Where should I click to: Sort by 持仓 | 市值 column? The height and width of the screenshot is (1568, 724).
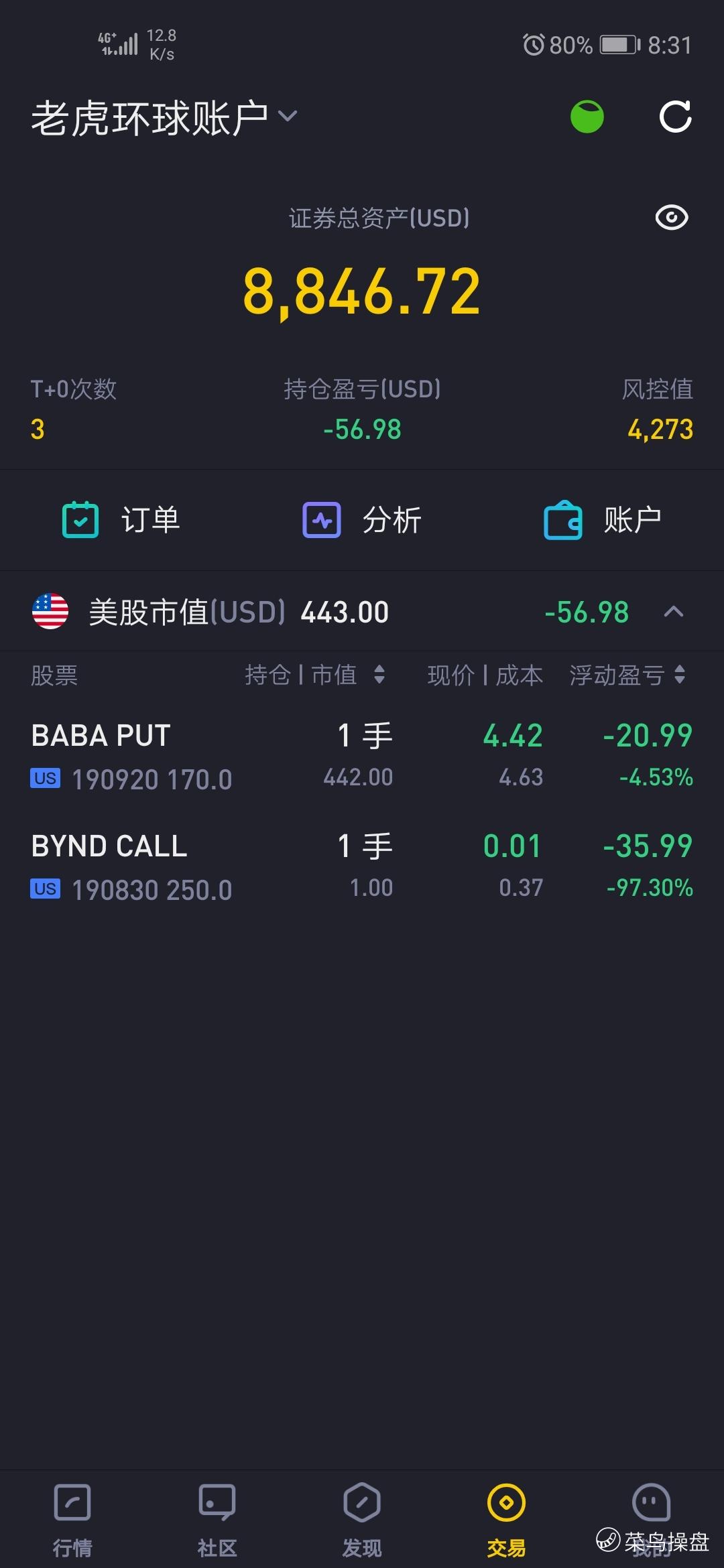315,675
